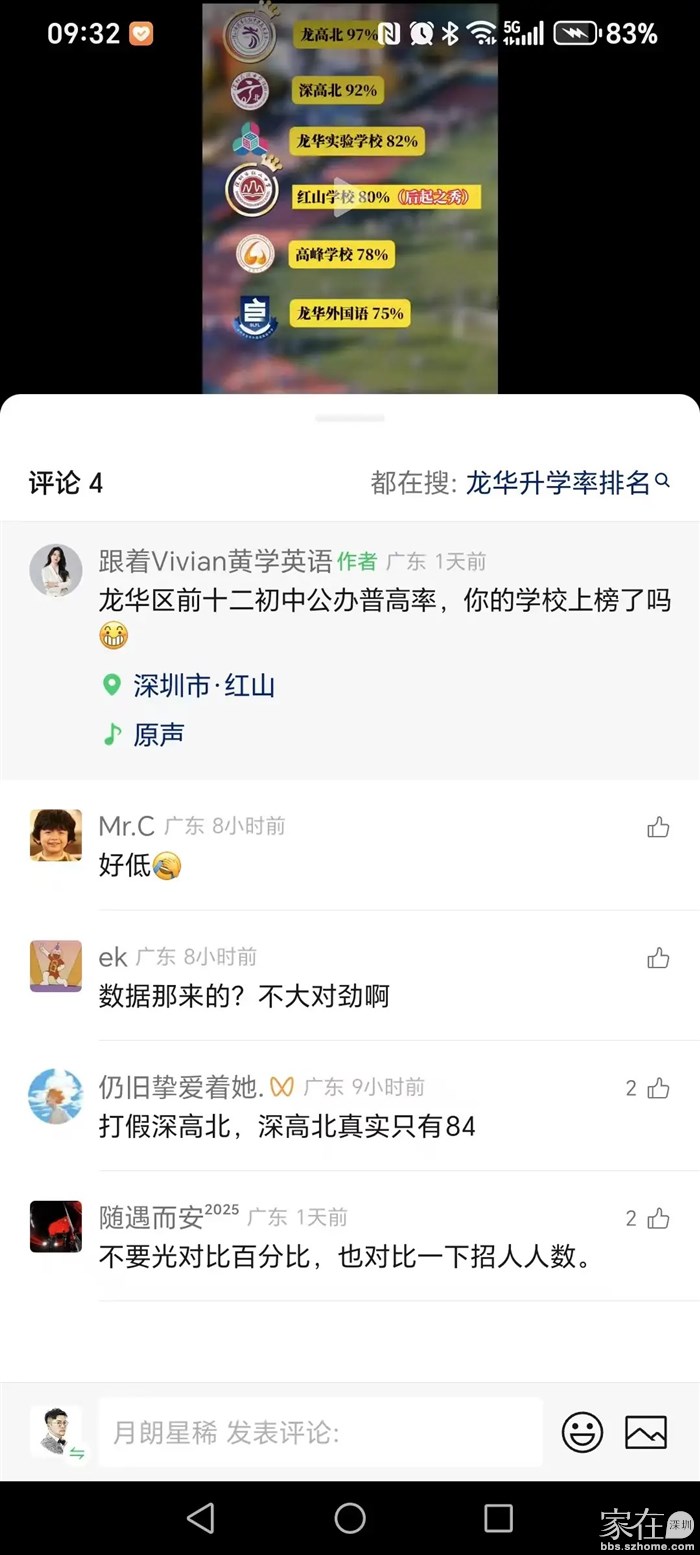Open ek's profile avatar
This screenshot has width=700, height=1555.
point(56,966)
